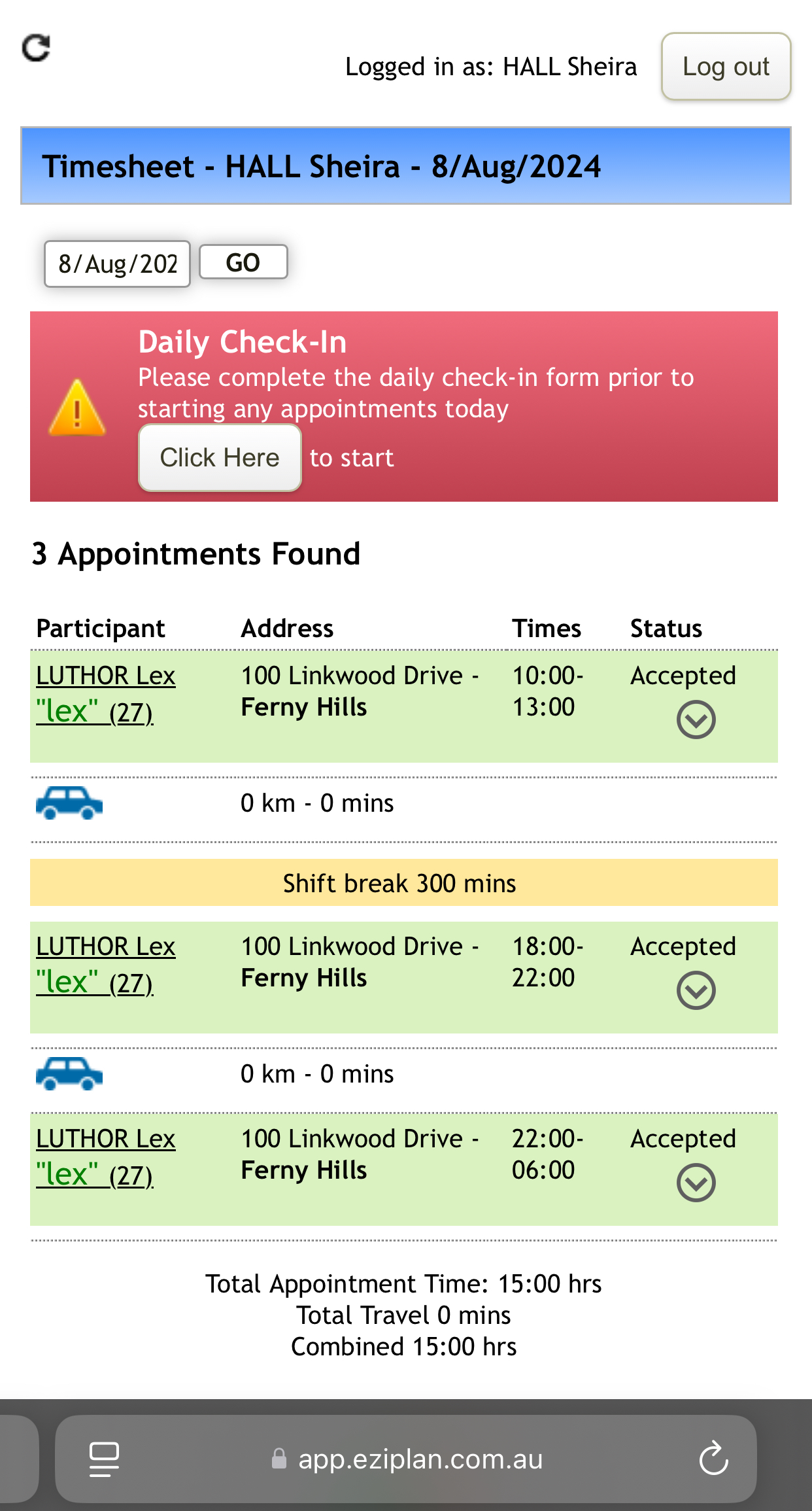Open the browser page menu icon

(x=104, y=1459)
